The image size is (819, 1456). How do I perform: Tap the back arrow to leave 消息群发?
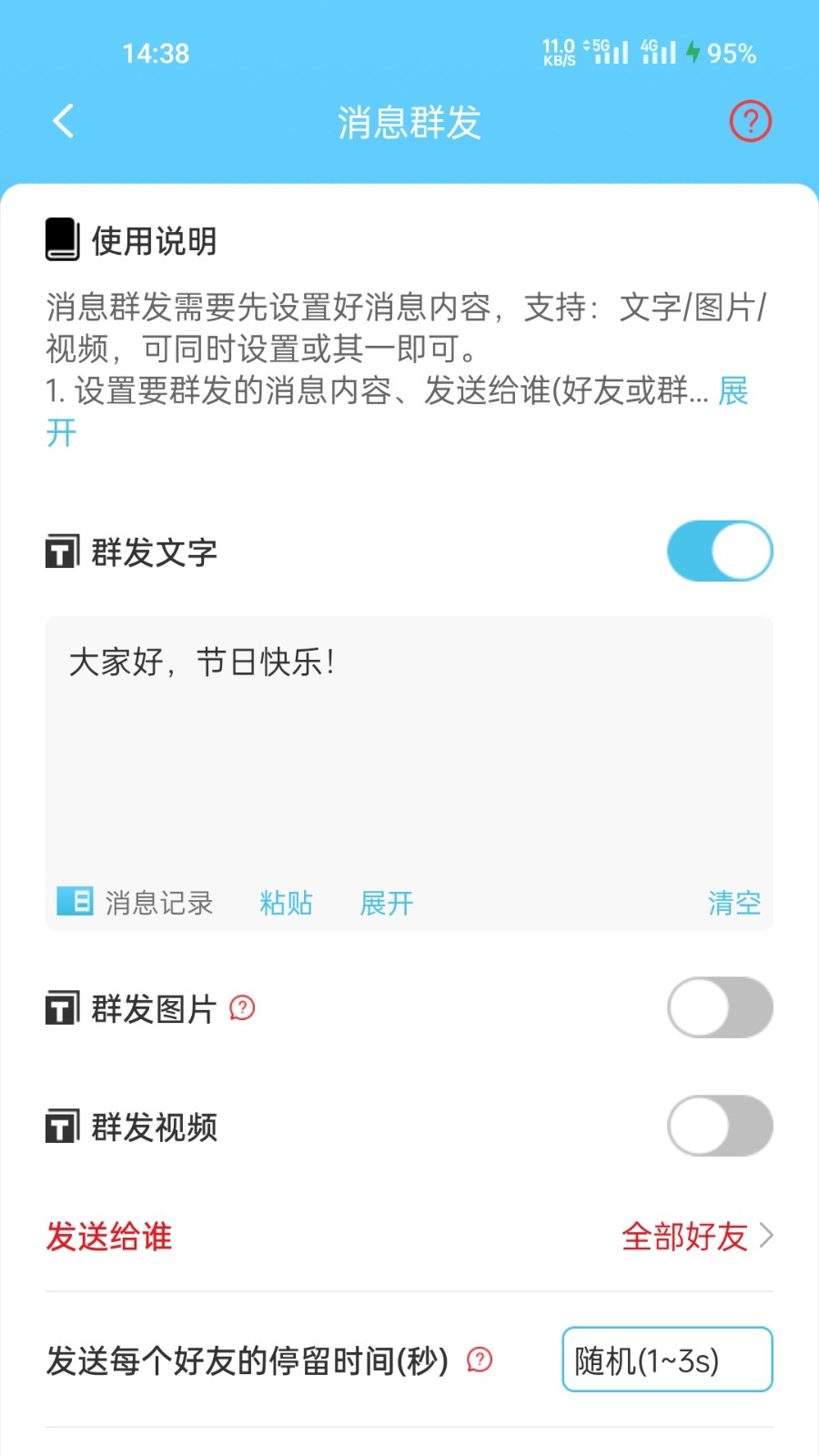[63, 120]
